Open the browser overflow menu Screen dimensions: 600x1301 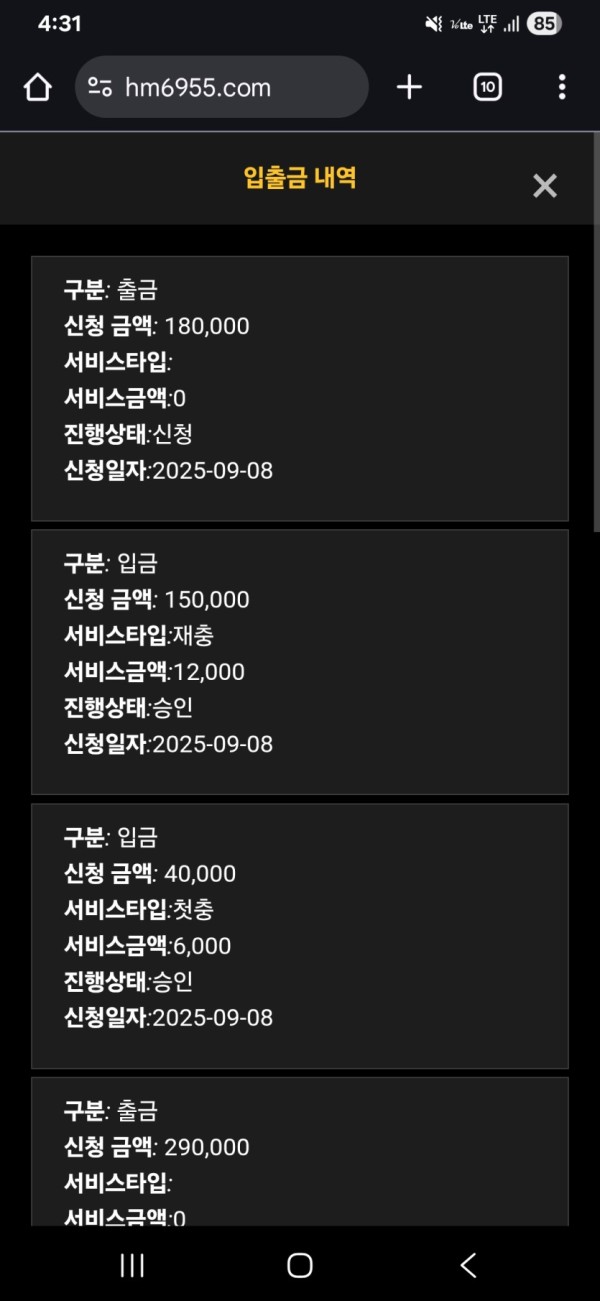pyautogui.click(x=562, y=87)
